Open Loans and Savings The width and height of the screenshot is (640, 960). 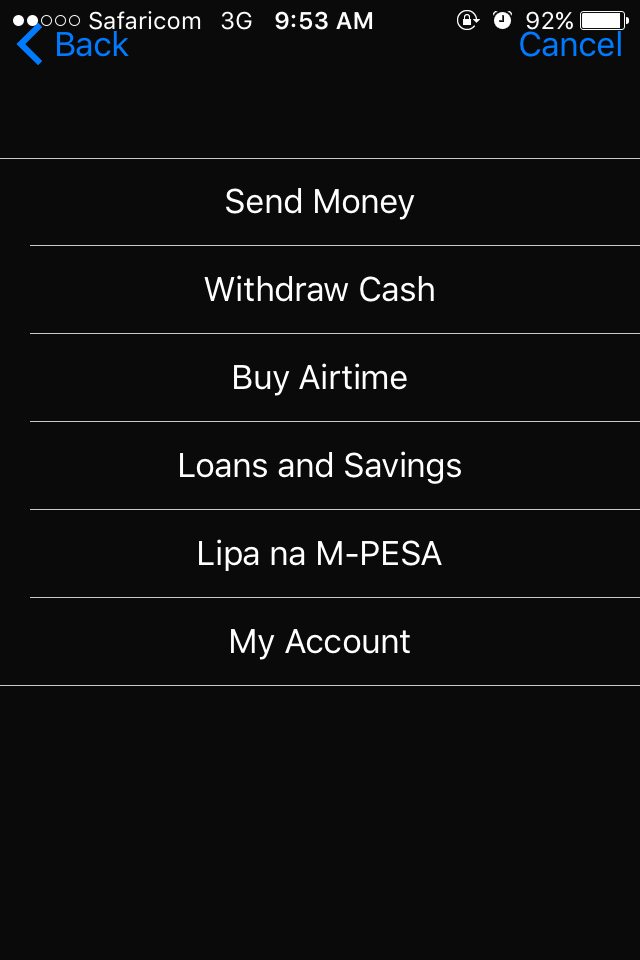(x=320, y=466)
